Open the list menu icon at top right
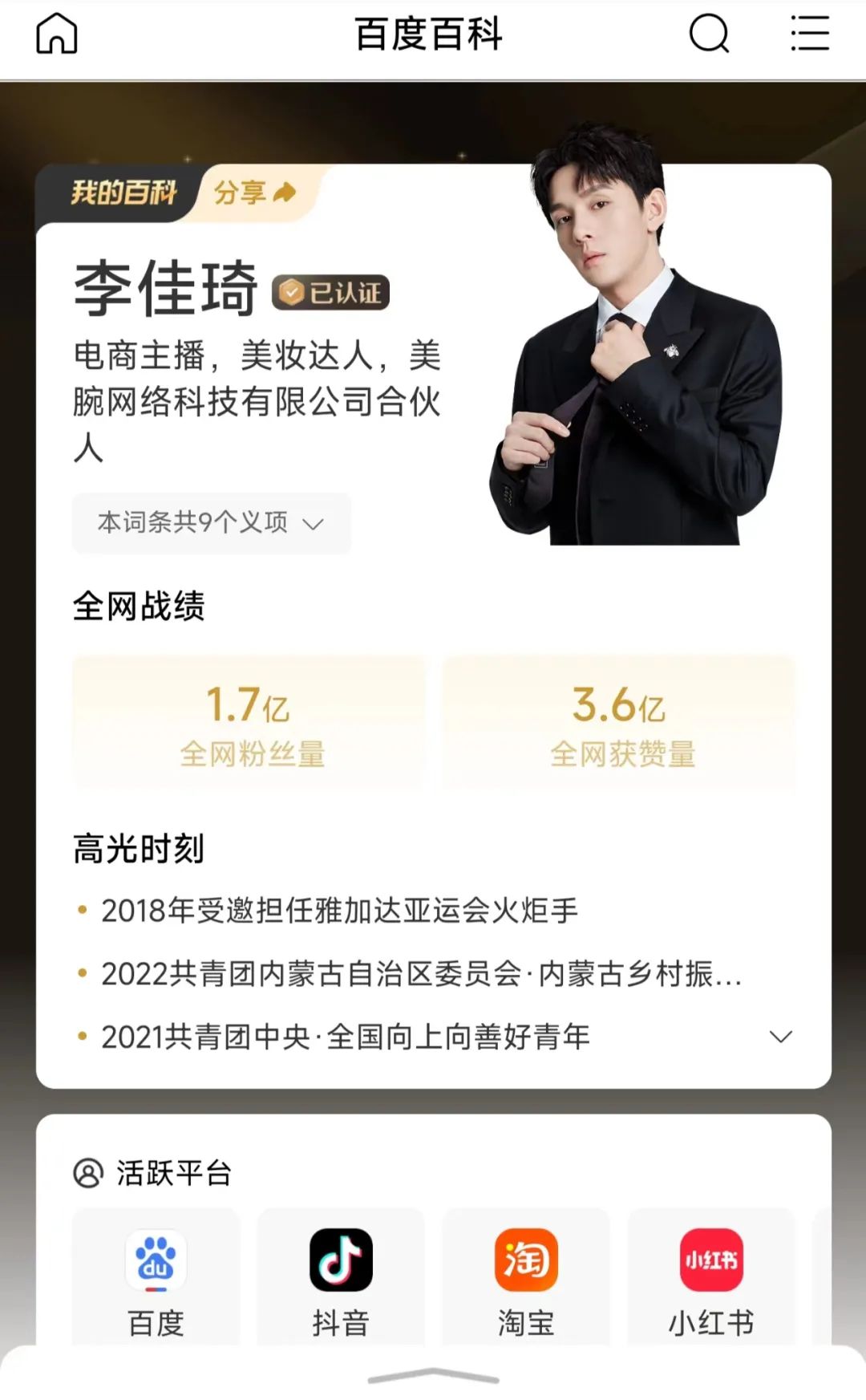The height and width of the screenshot is (1400, 866). click(x=811, y=34)
